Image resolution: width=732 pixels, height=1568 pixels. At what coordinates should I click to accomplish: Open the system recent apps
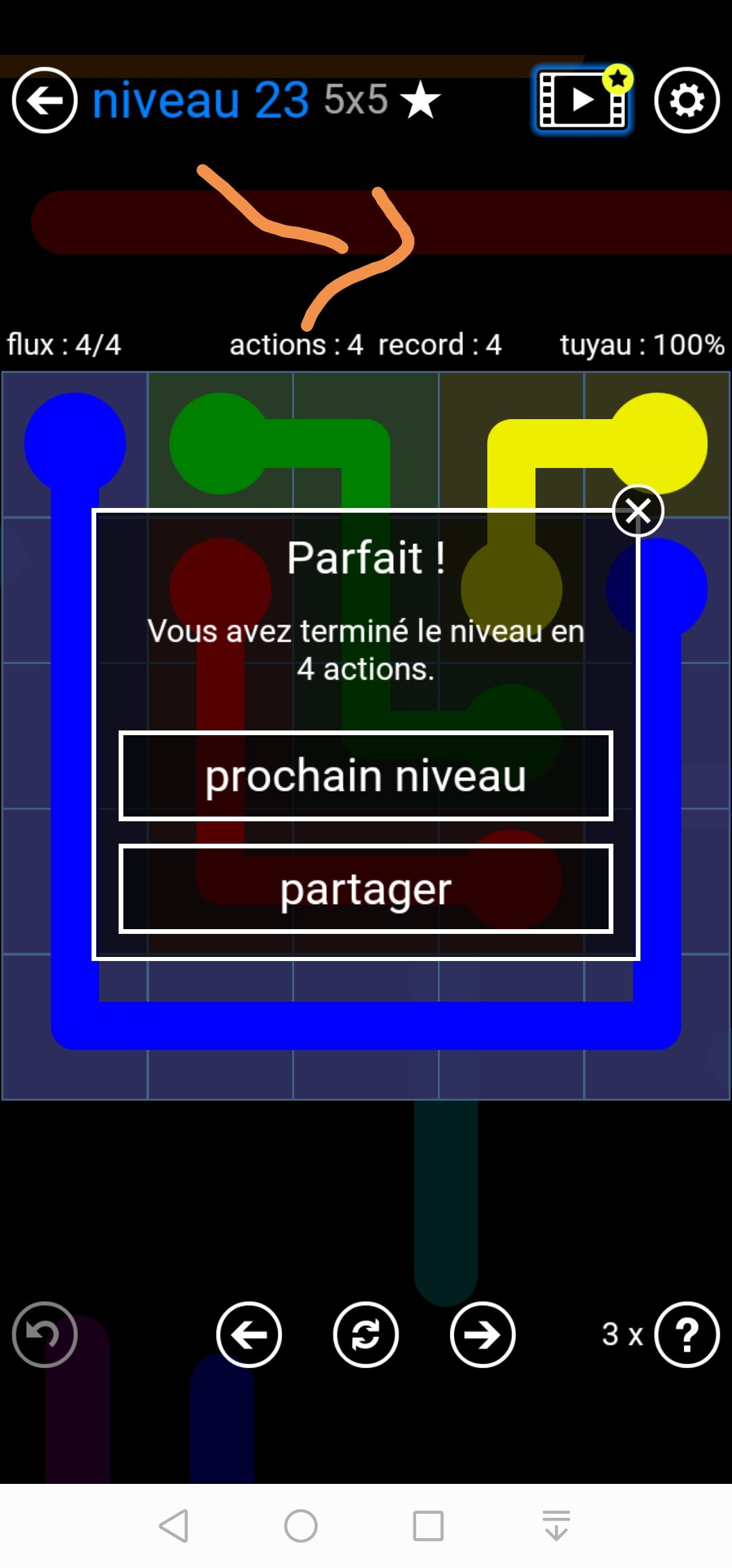click(428, 1526)
